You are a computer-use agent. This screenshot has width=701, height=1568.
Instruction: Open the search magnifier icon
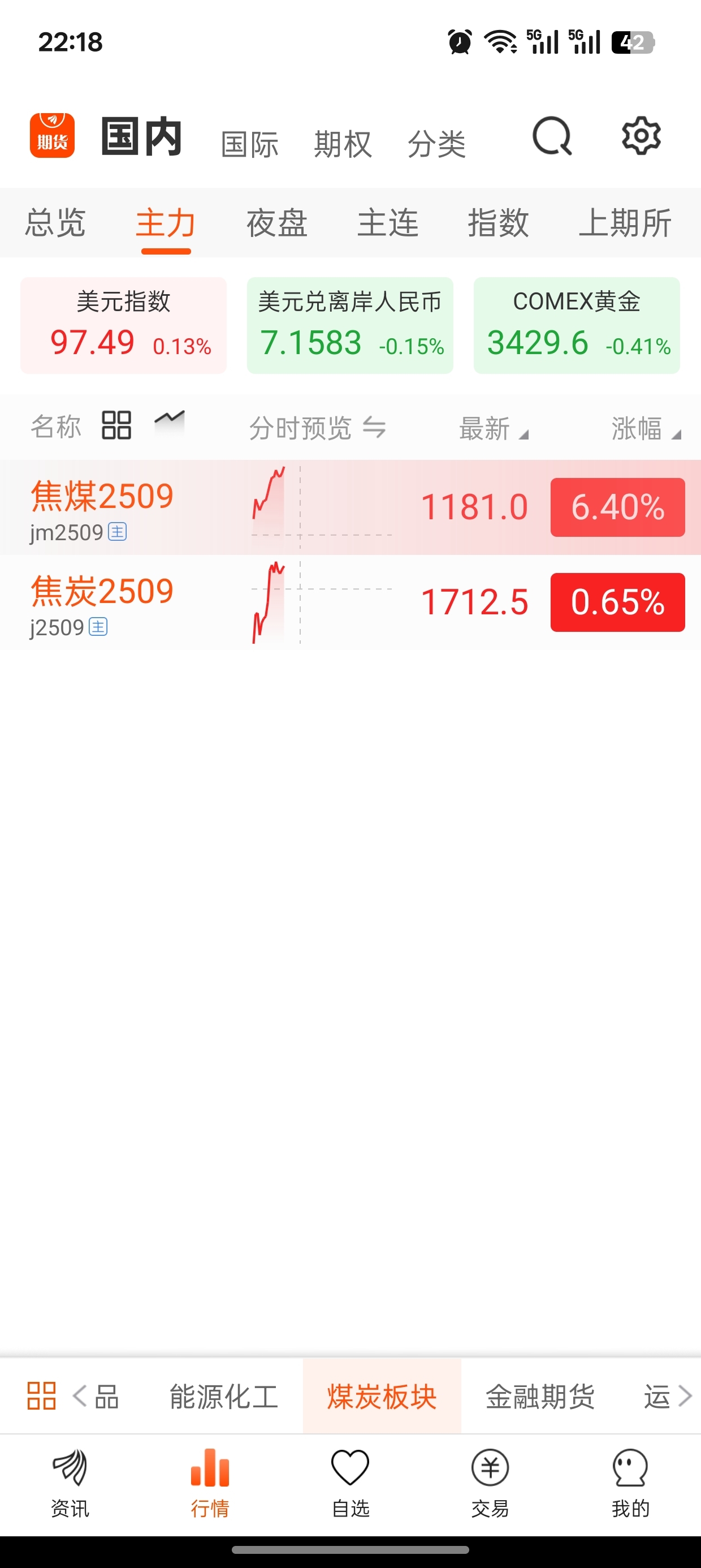(552, 136)
